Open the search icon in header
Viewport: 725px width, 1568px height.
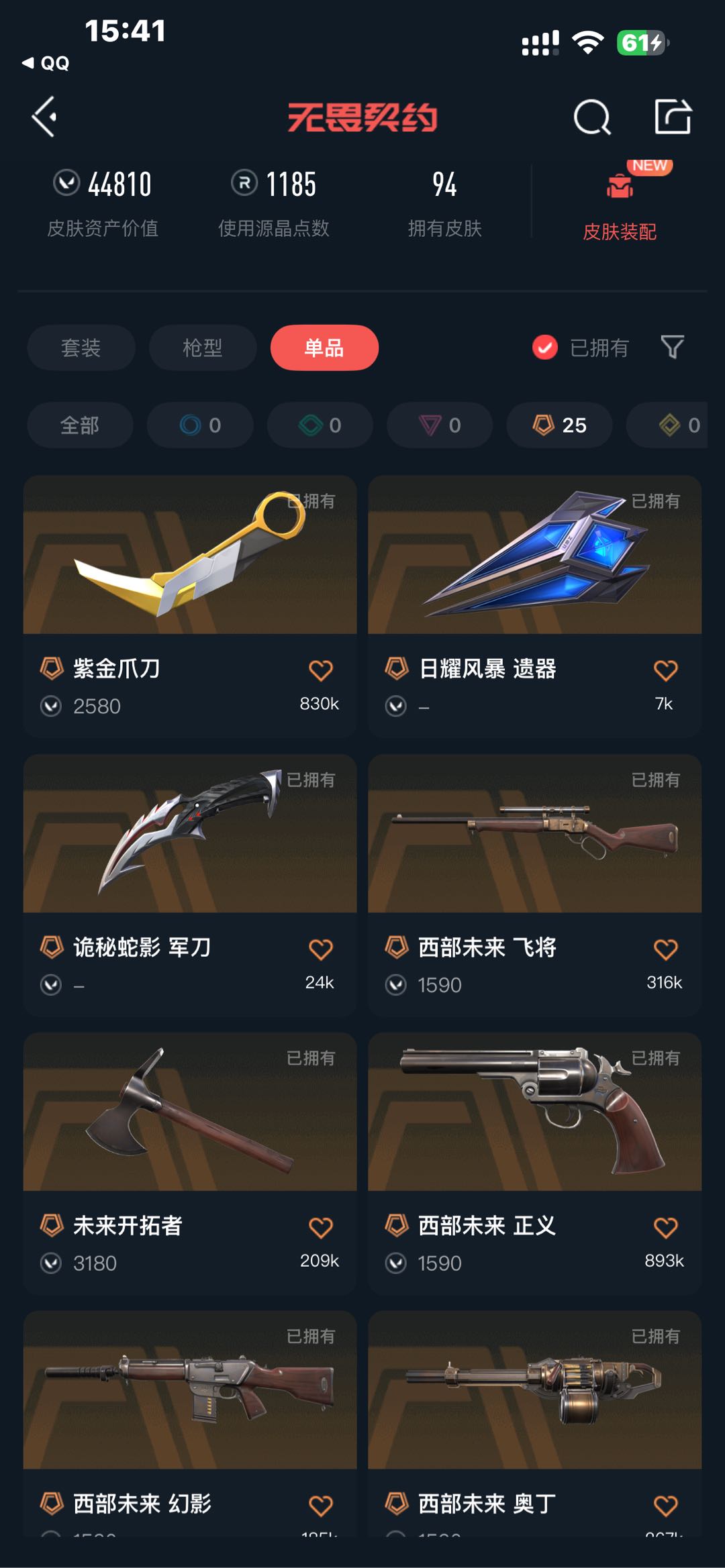pos(591,117)
